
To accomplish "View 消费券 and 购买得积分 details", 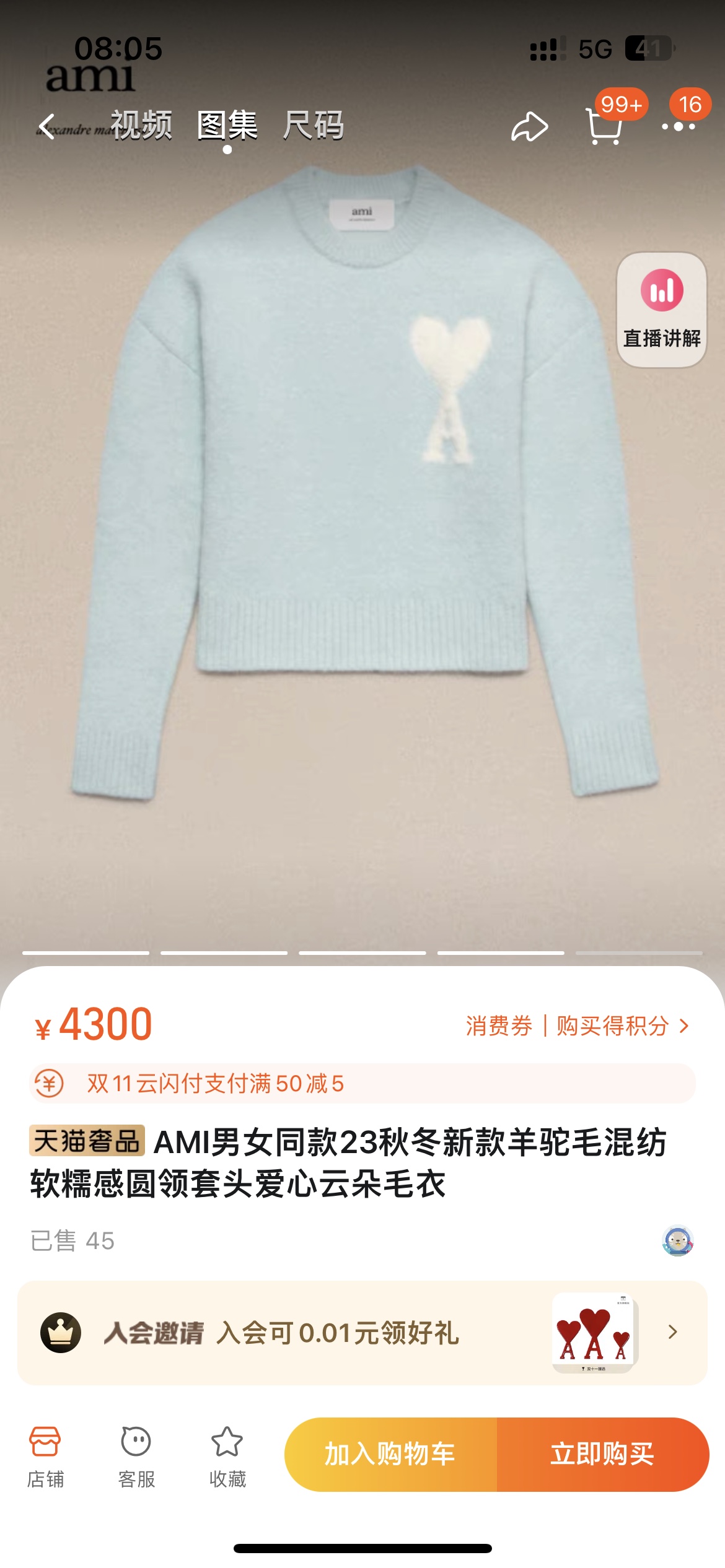I will pos(578,1026).
